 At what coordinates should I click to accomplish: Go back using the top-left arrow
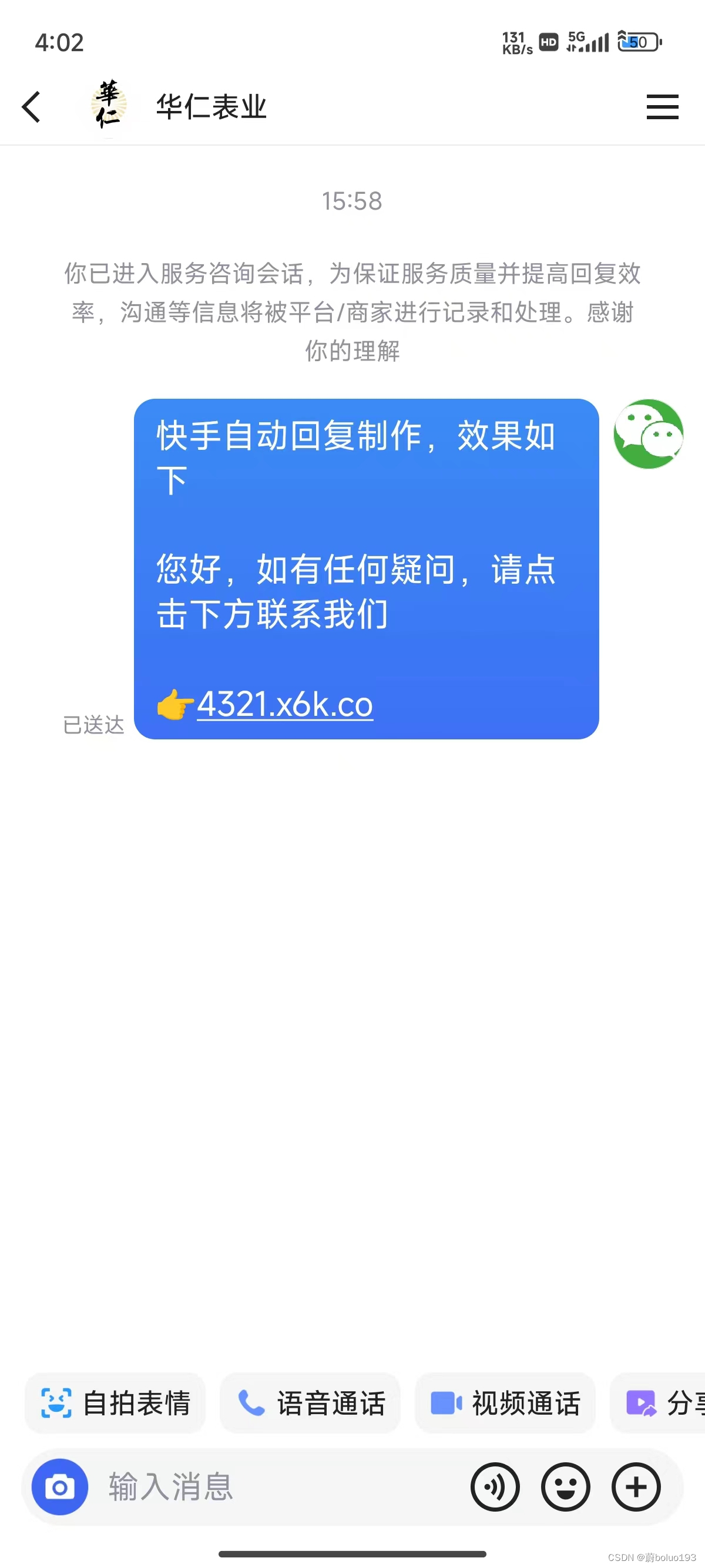point(31,107)
